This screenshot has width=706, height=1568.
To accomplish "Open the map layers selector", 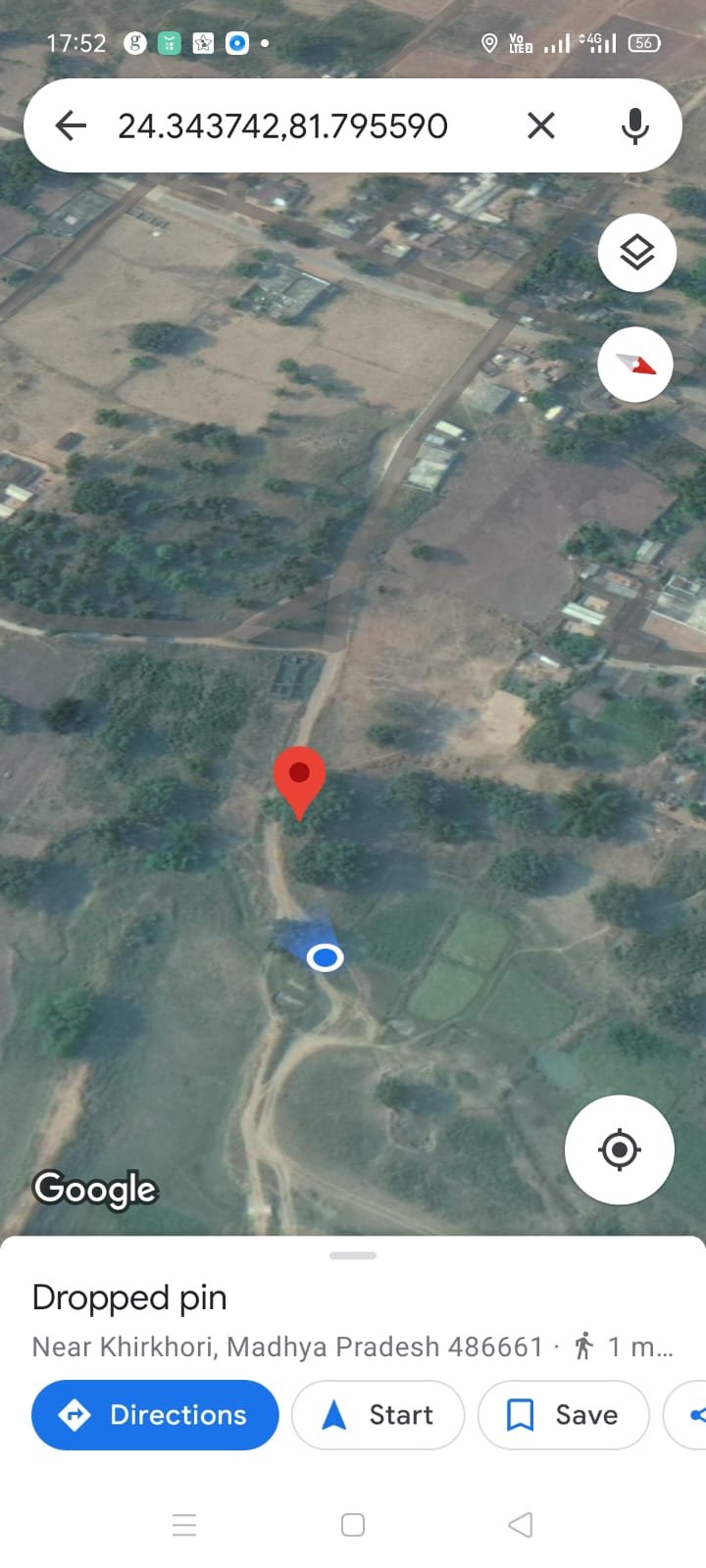I will tap(636, 253).
